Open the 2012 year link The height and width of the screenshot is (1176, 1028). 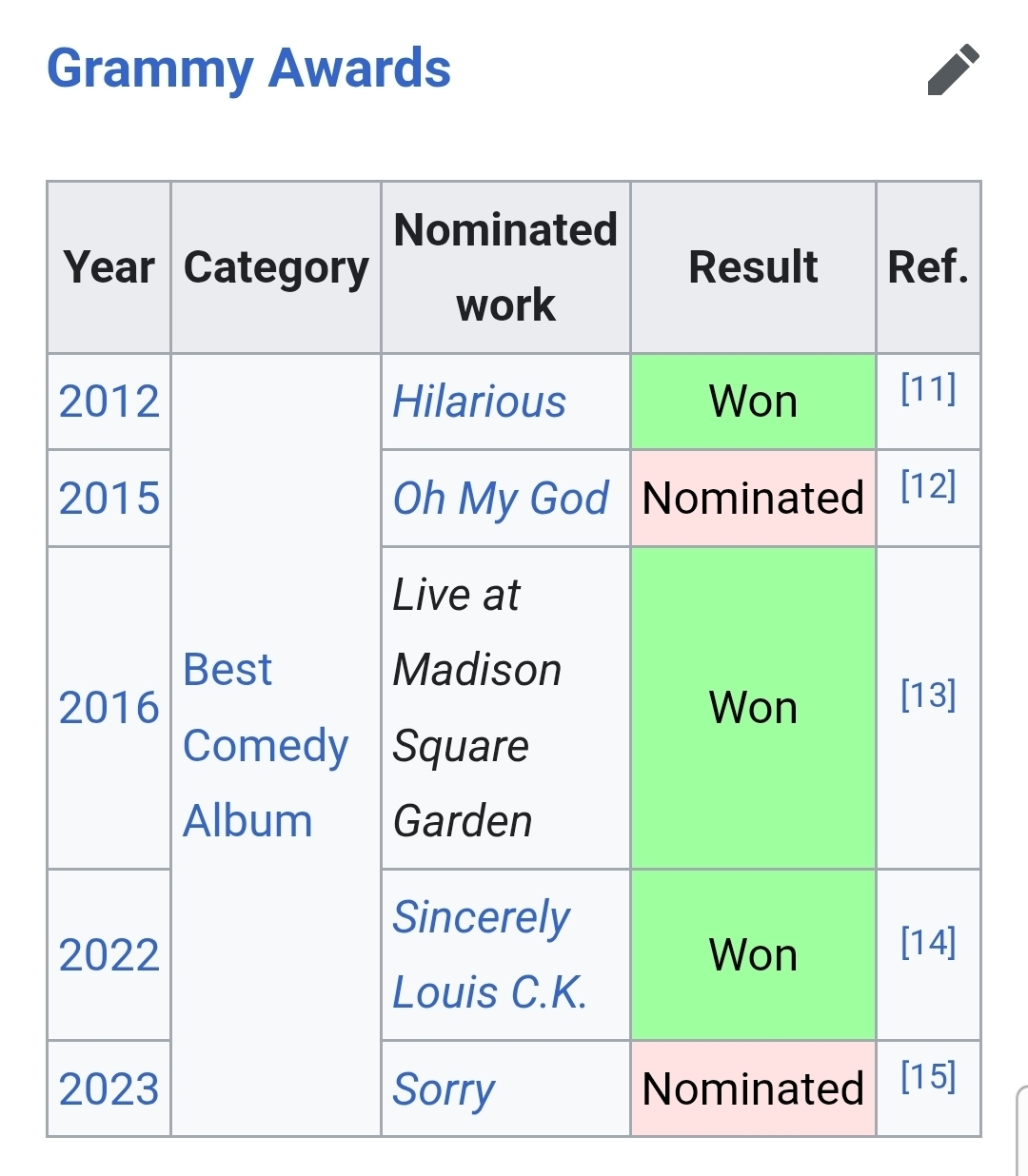tap(109, 402)
